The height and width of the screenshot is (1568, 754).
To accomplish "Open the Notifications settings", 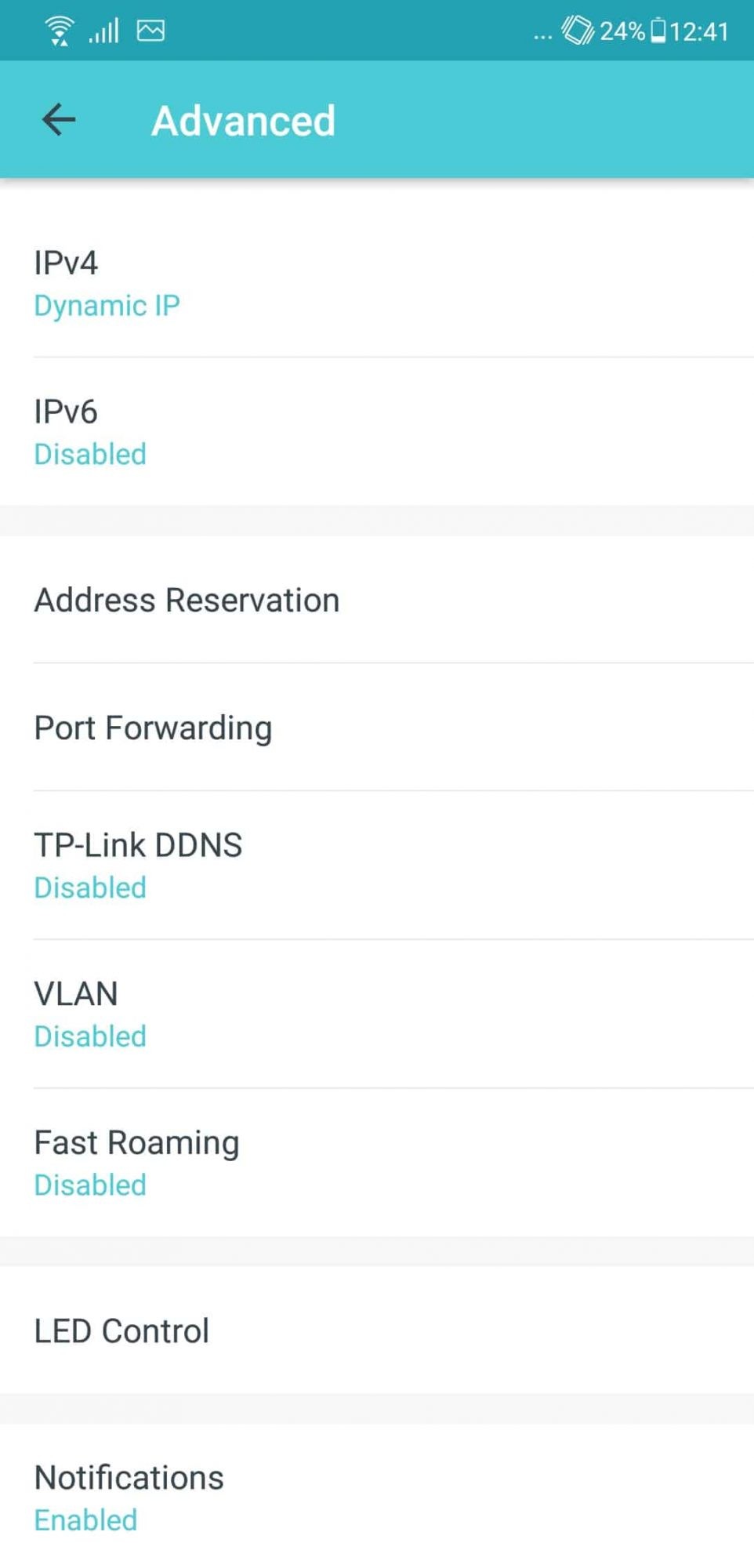I will (377, 1497).
